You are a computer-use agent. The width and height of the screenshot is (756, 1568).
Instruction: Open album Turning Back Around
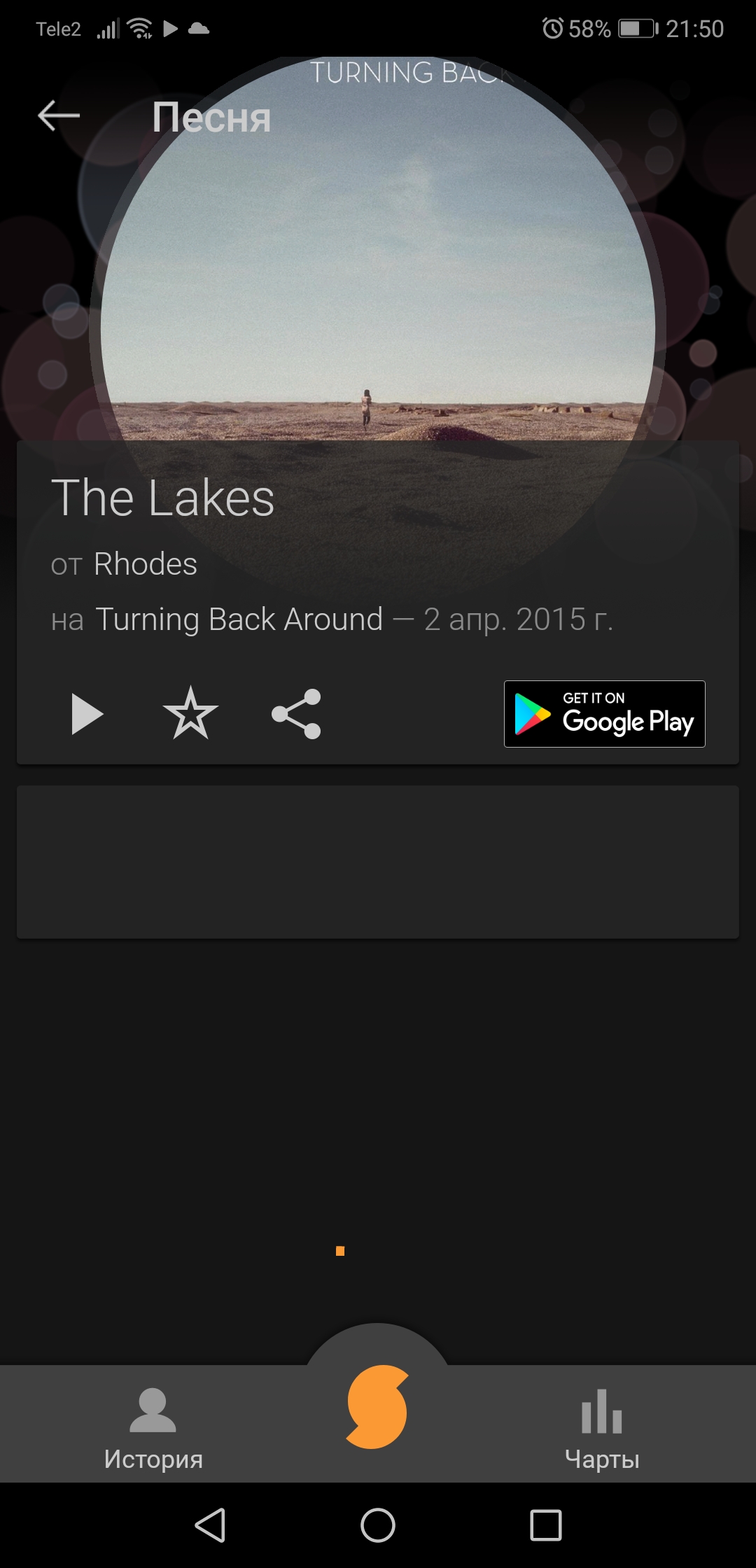239,619
